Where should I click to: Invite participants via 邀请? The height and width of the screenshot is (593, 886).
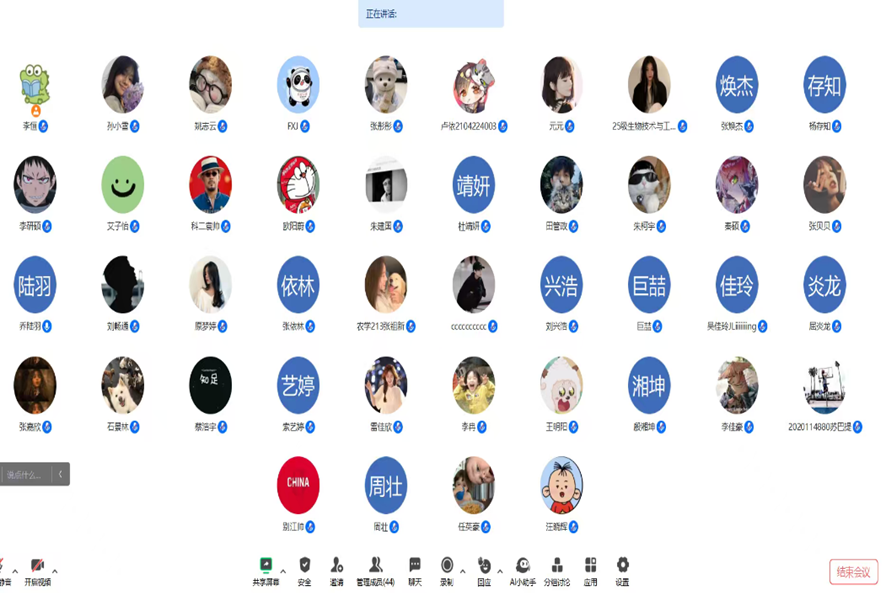click(337, 570)
